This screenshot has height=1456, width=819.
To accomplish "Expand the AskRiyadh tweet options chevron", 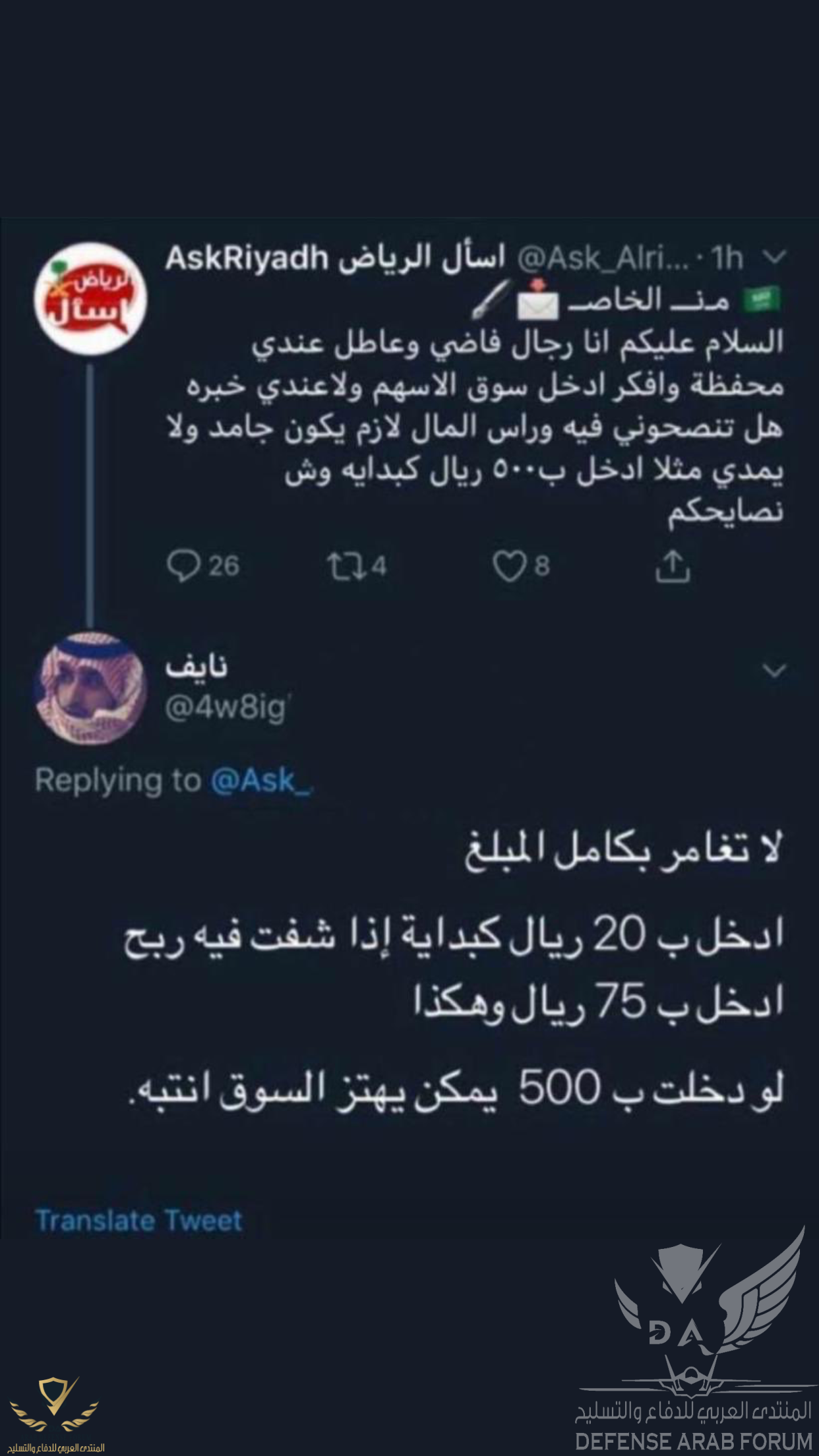I will point(777,258).
